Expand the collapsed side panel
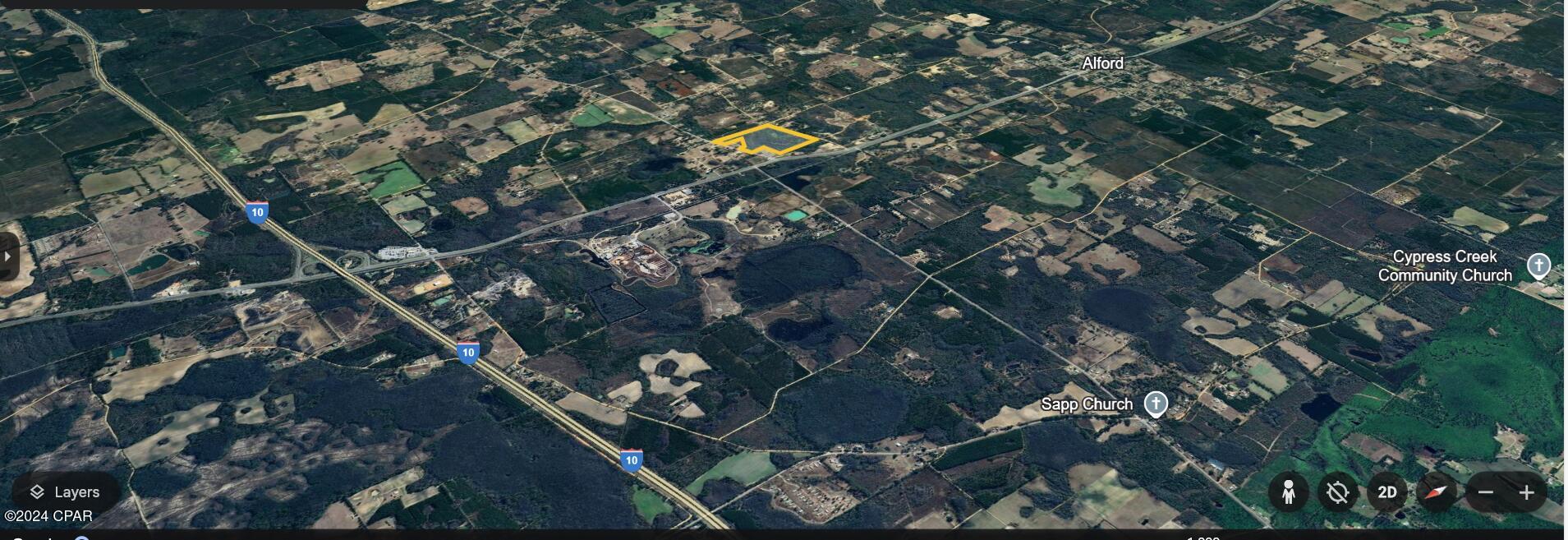 [7, 256]
